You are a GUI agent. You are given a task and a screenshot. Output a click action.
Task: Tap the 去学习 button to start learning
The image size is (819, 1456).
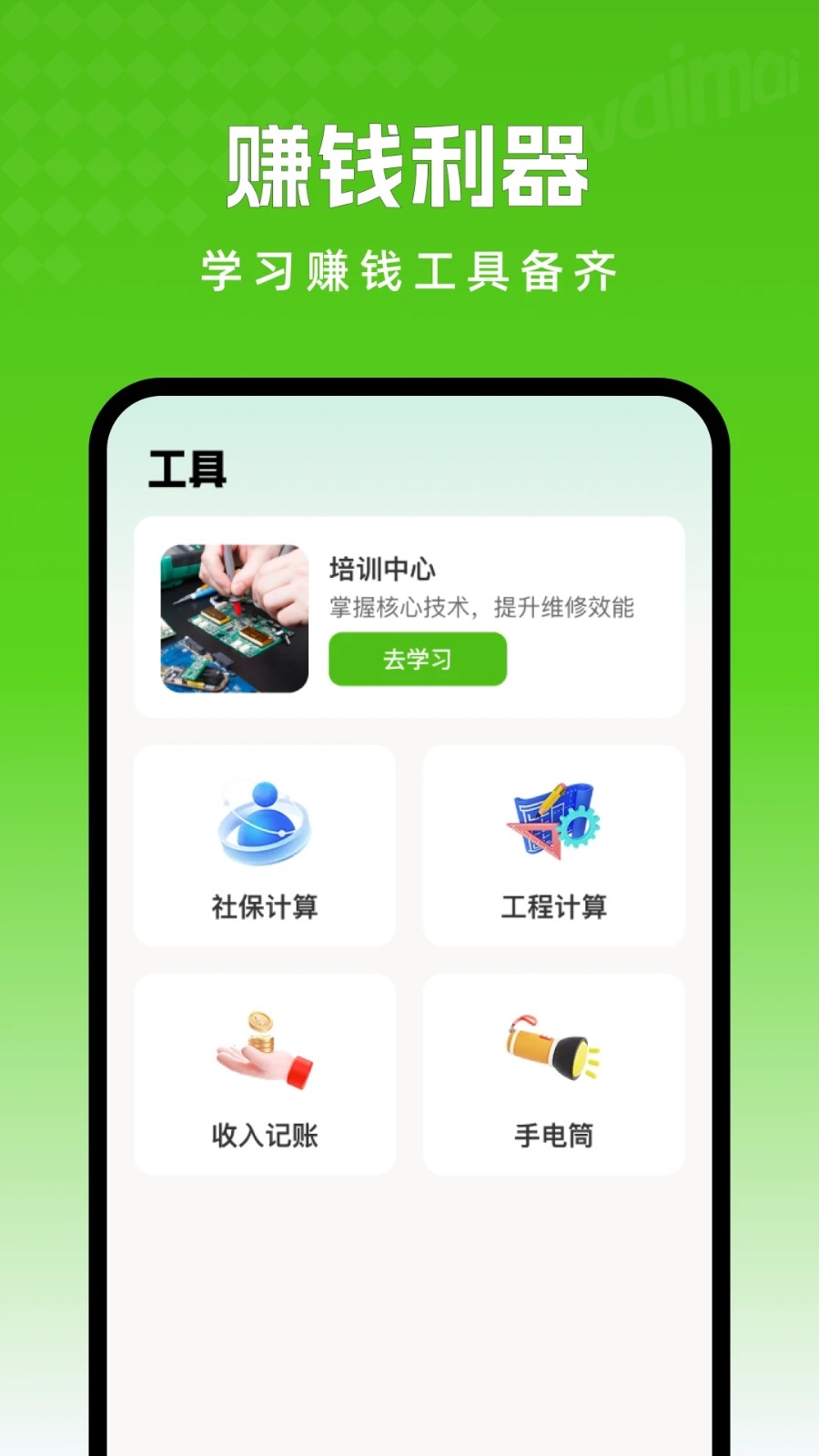(x=418, y=659)
